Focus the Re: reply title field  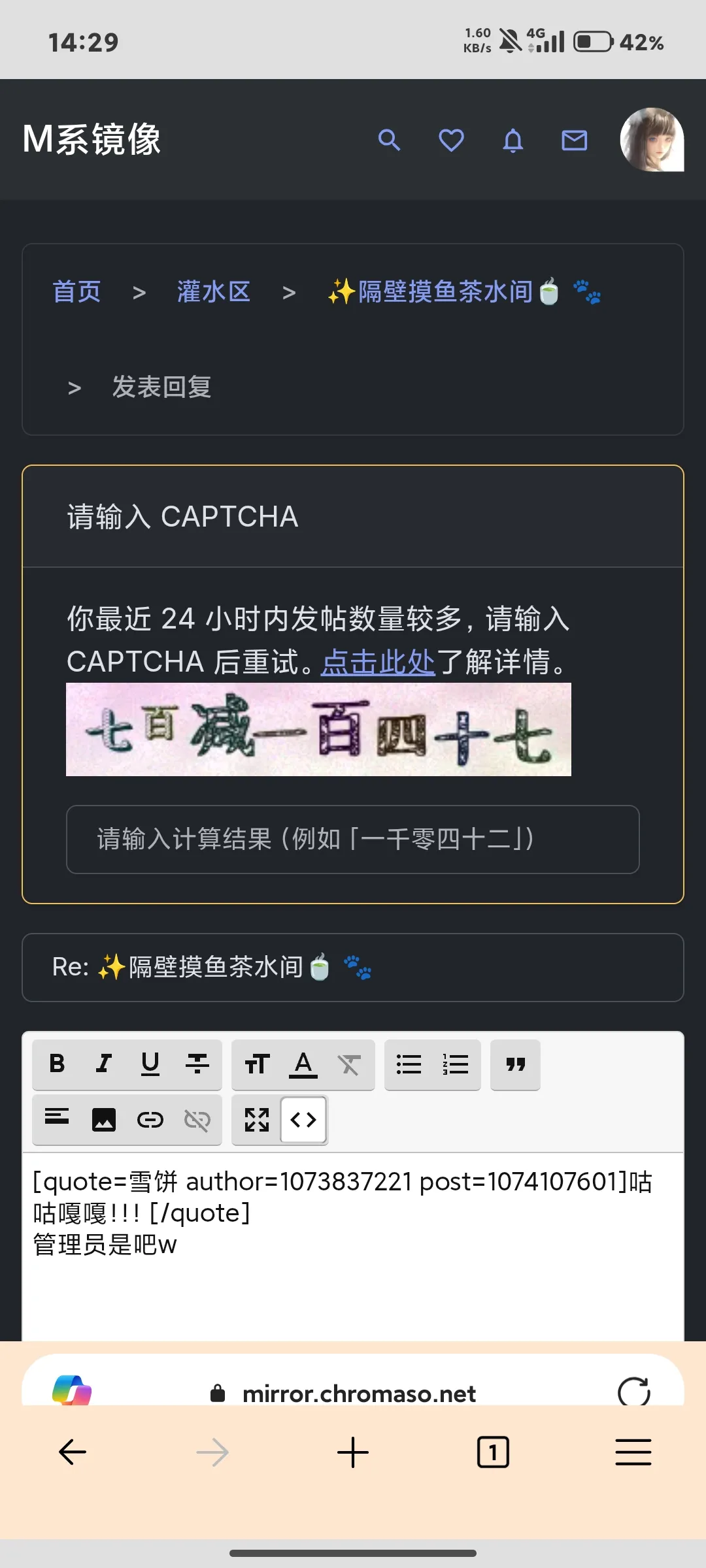pyautogui.click(x=352, y=967)
